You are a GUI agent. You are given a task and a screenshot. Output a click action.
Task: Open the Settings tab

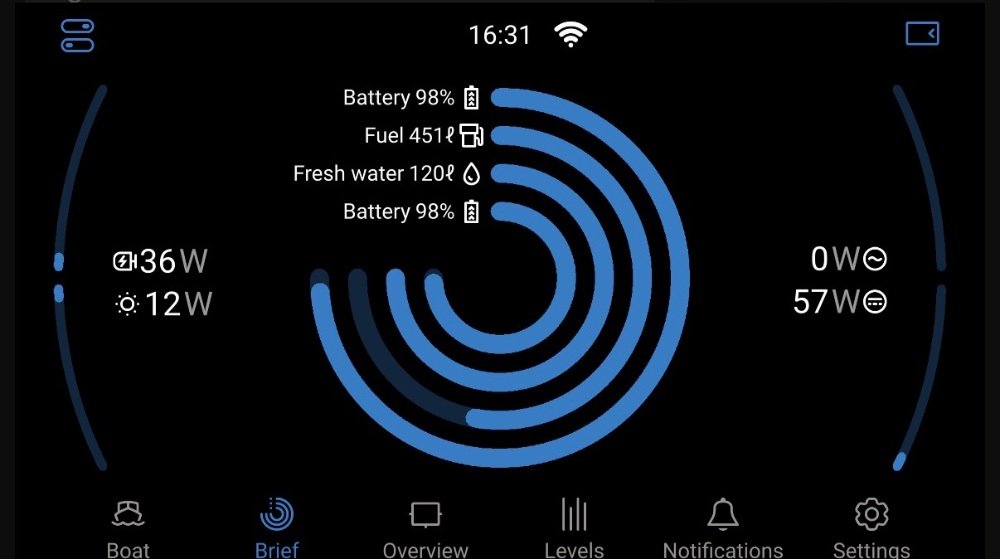pyautogui.click(x=871, y=528)
